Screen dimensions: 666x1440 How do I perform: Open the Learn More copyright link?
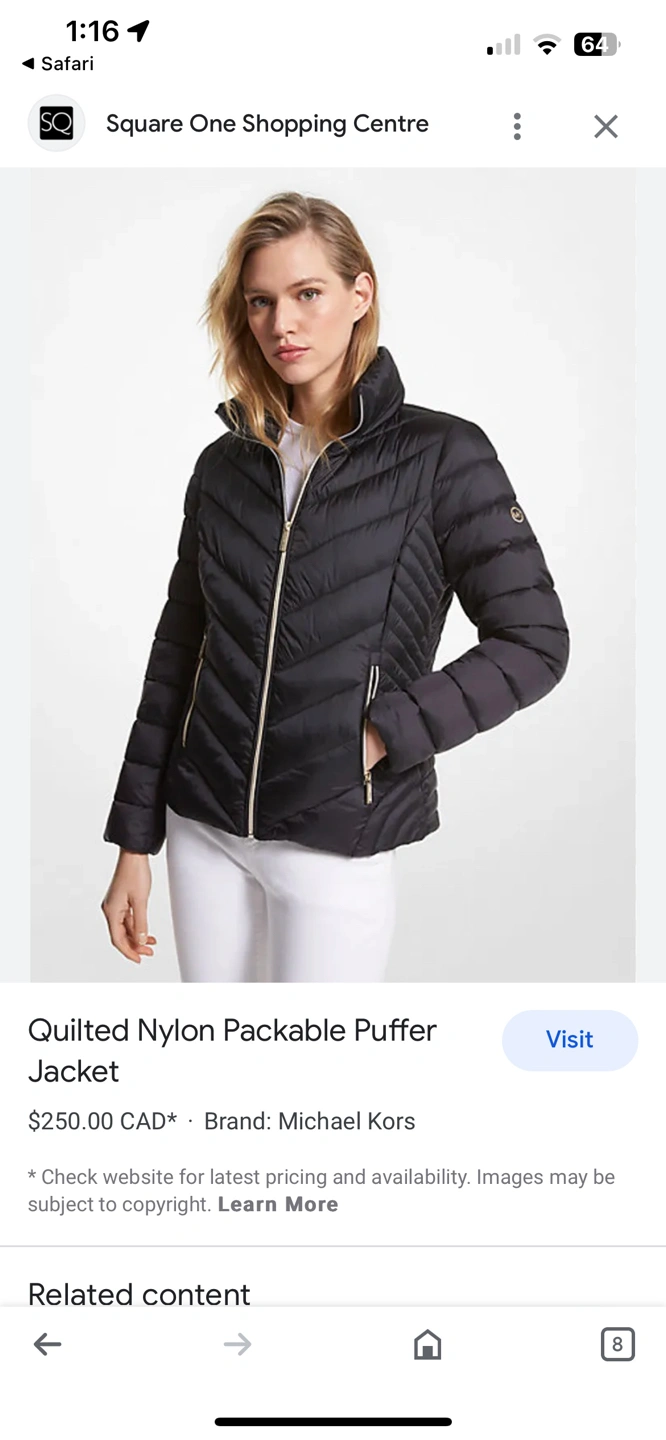pyautogui.click(x=278, y=1204)
